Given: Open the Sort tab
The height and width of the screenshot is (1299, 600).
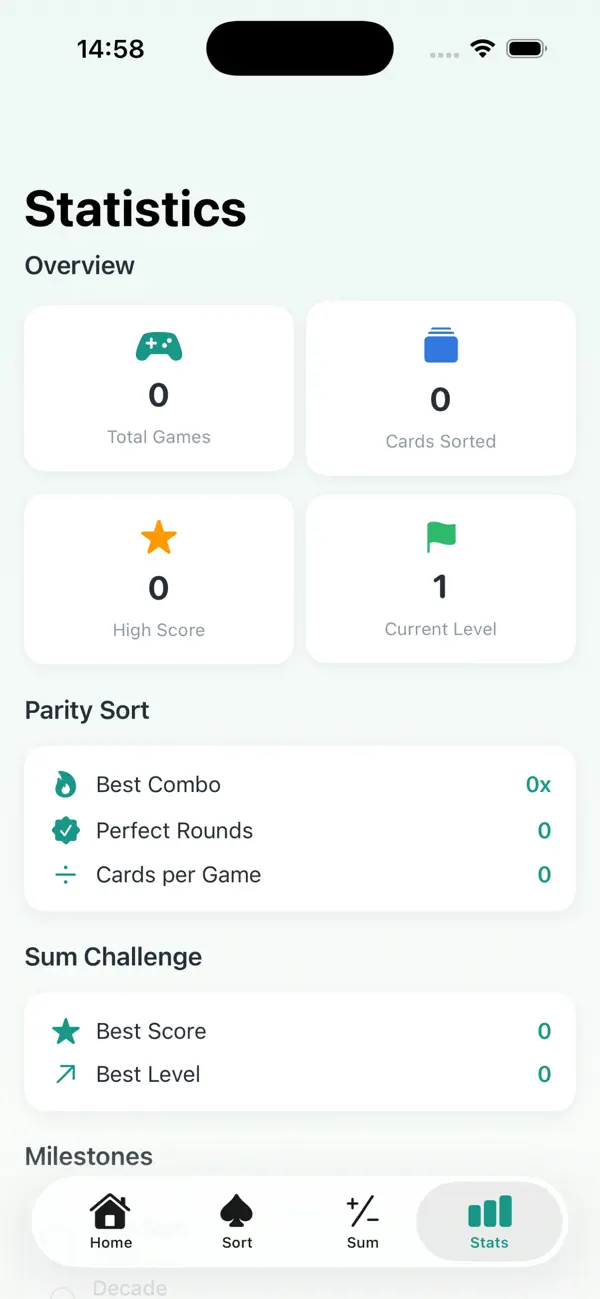Looking at the screenshot, I should click(x=237, y=1222).
